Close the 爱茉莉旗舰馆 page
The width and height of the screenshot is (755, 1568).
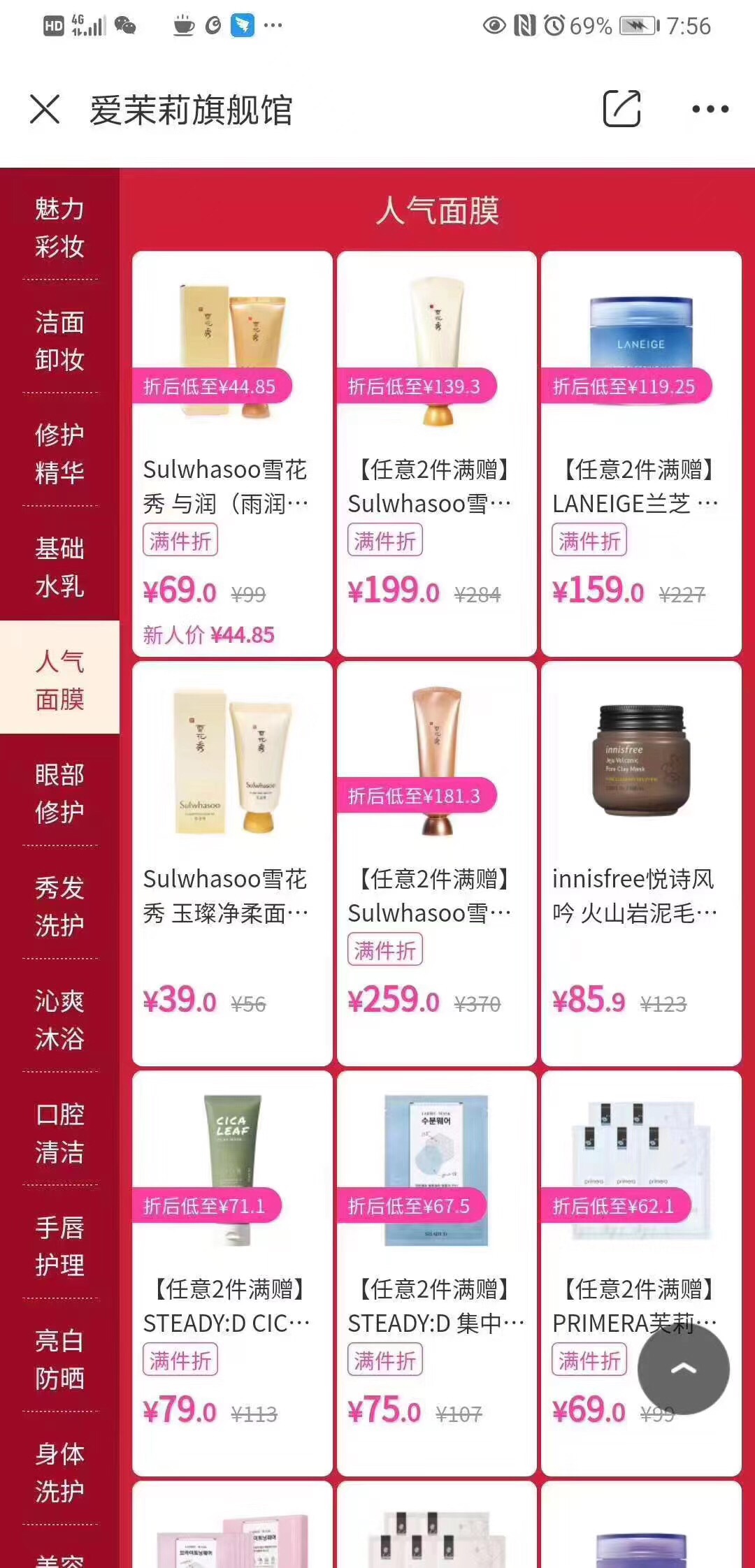(45, 110)
